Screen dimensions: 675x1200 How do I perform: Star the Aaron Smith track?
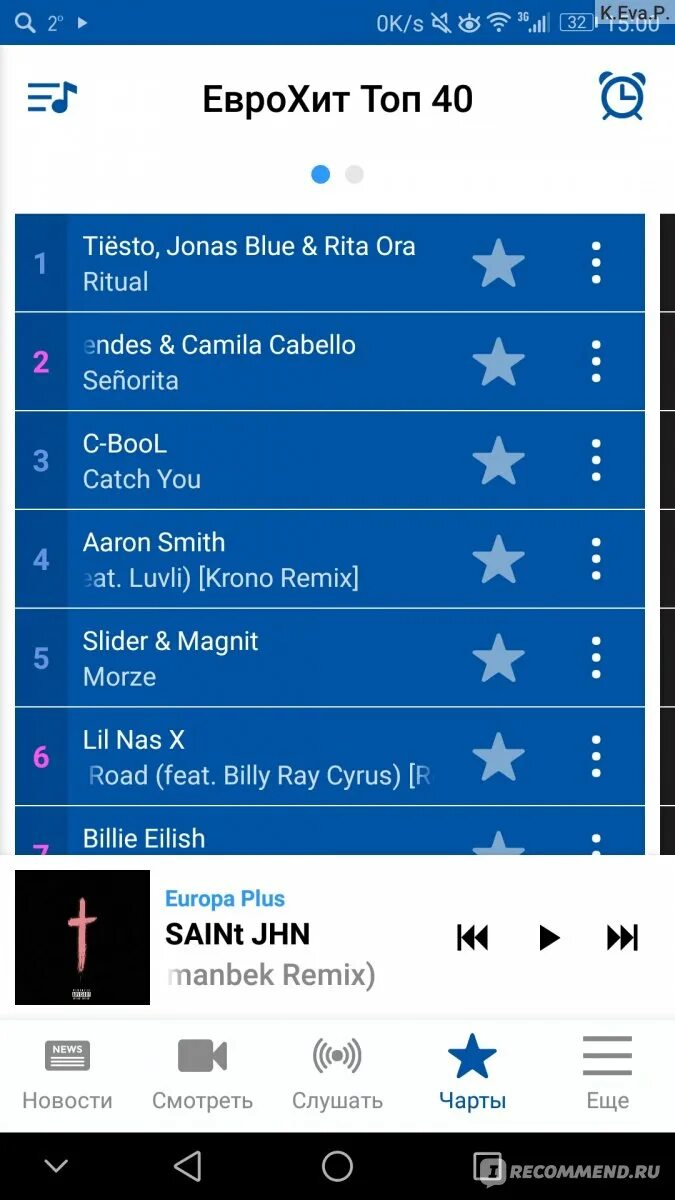click(498, 559)
